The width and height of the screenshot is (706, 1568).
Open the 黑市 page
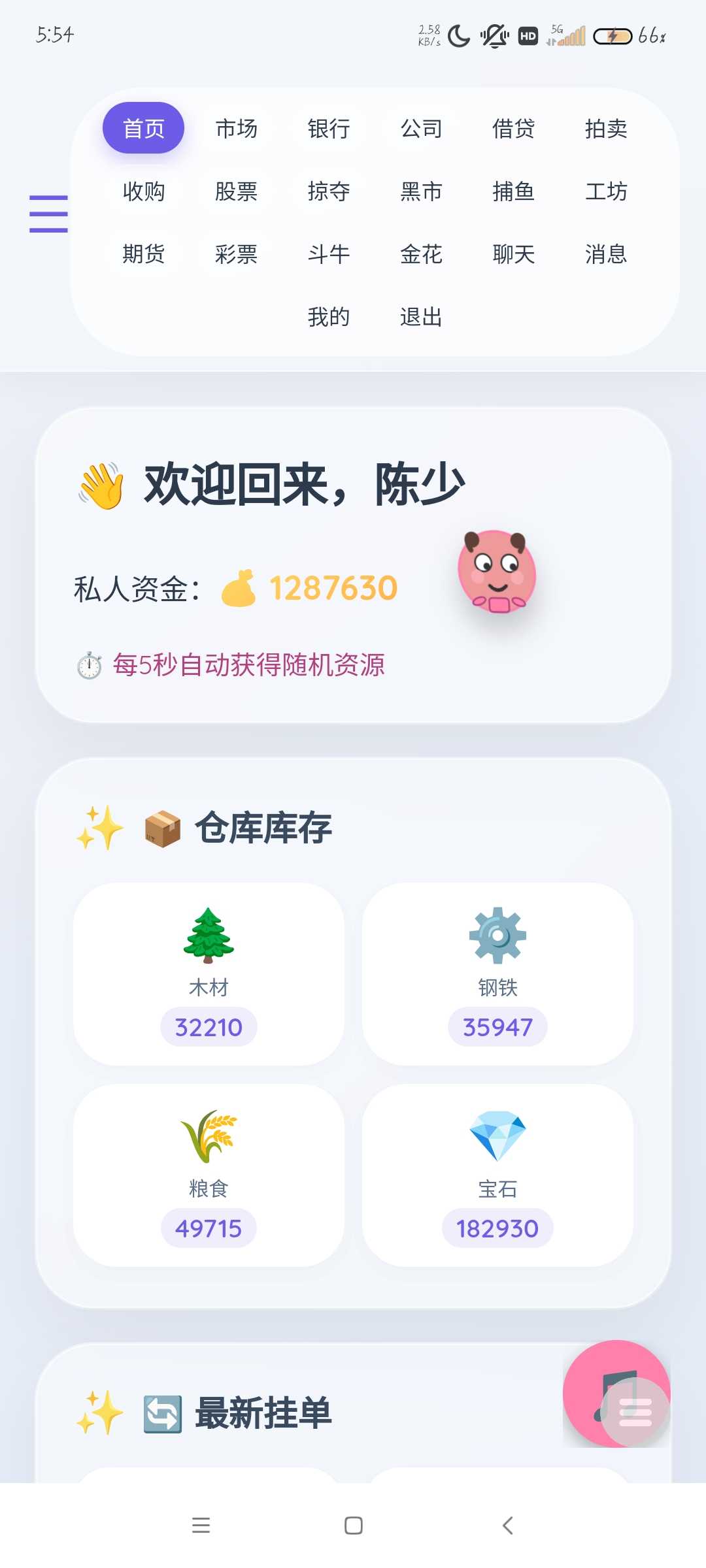(x=421, y=191)
